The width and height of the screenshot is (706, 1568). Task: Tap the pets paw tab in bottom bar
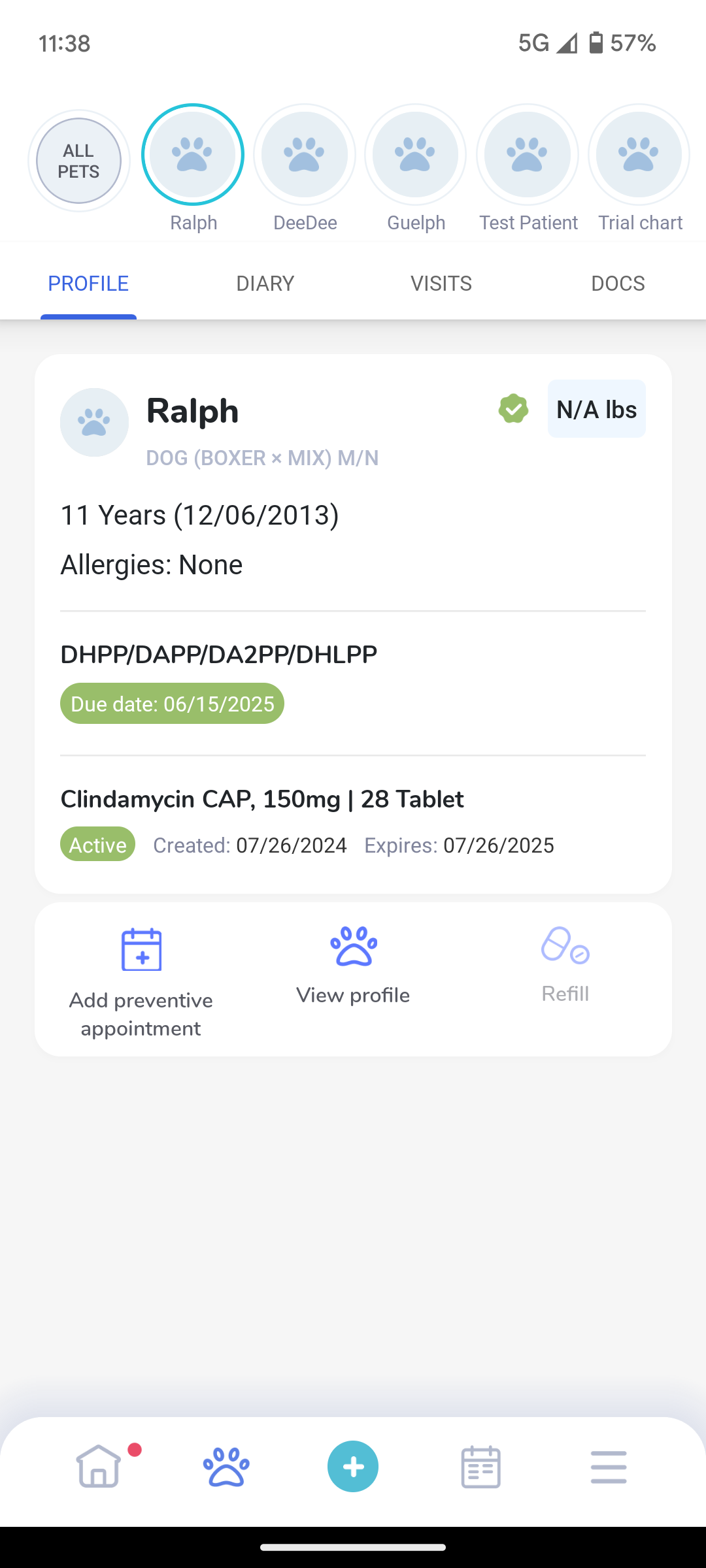pyautogui.click(x=226, y=1467)
